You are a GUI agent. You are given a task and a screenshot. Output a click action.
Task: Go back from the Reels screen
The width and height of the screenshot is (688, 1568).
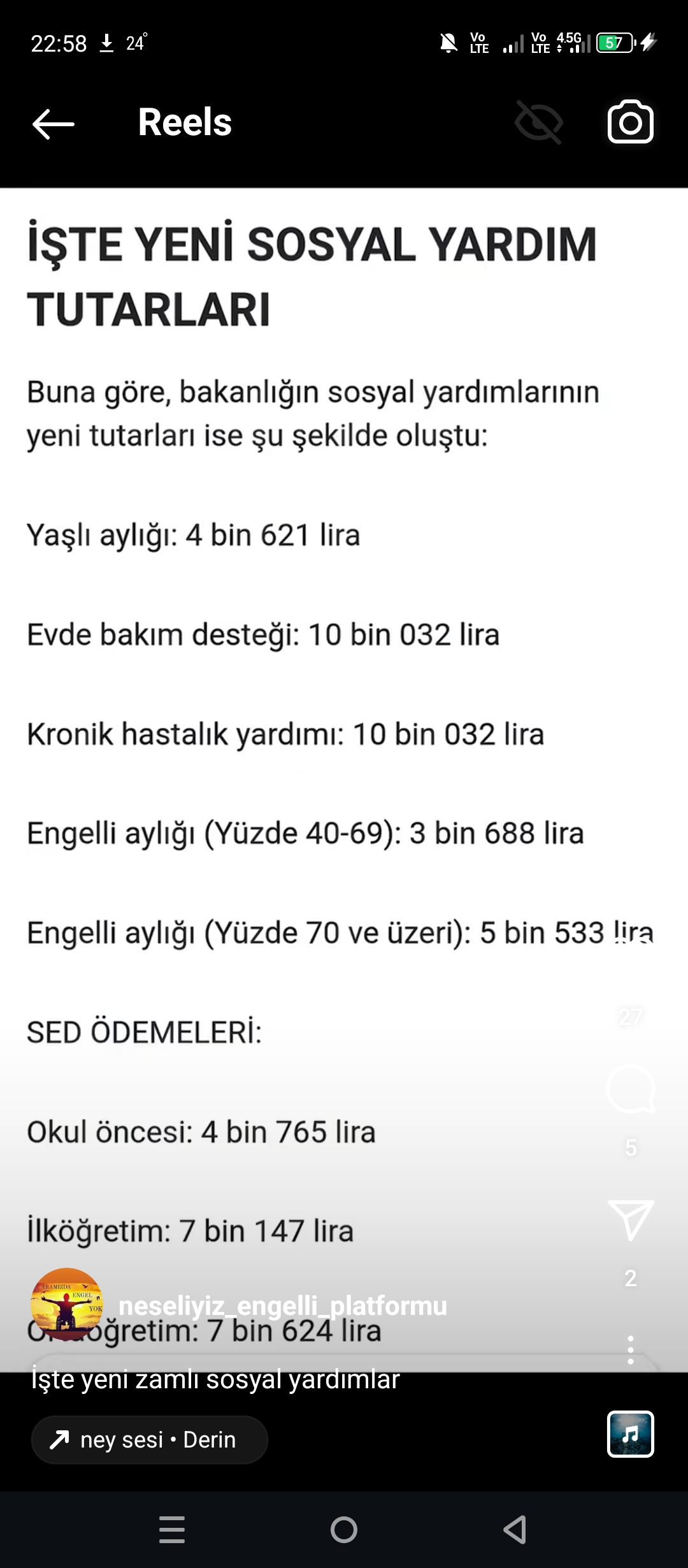tap(54, 124)
